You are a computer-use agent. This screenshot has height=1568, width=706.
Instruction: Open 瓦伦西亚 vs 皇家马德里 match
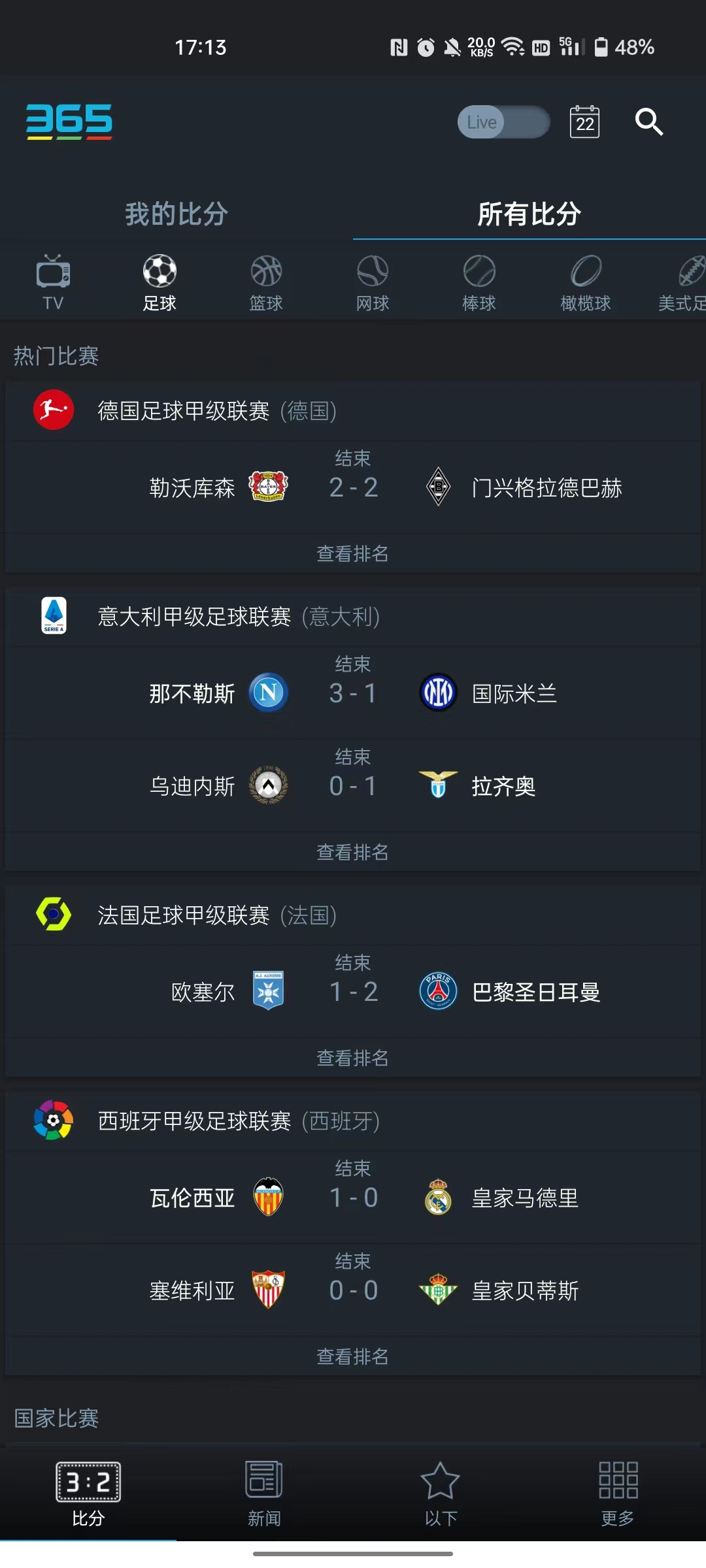pyautogui.click(x=353, y=1198)
